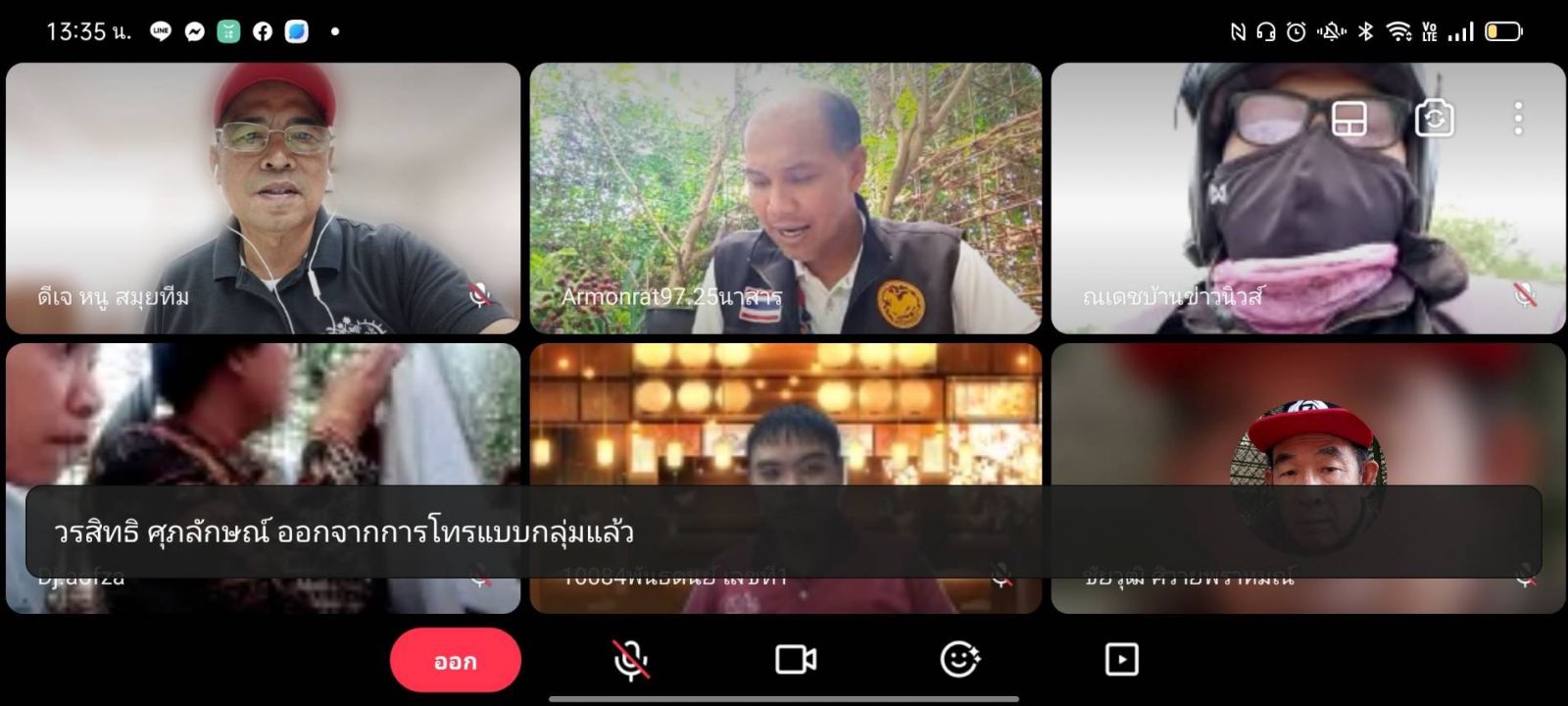Switch between front and rear camera

point(1434,120)
